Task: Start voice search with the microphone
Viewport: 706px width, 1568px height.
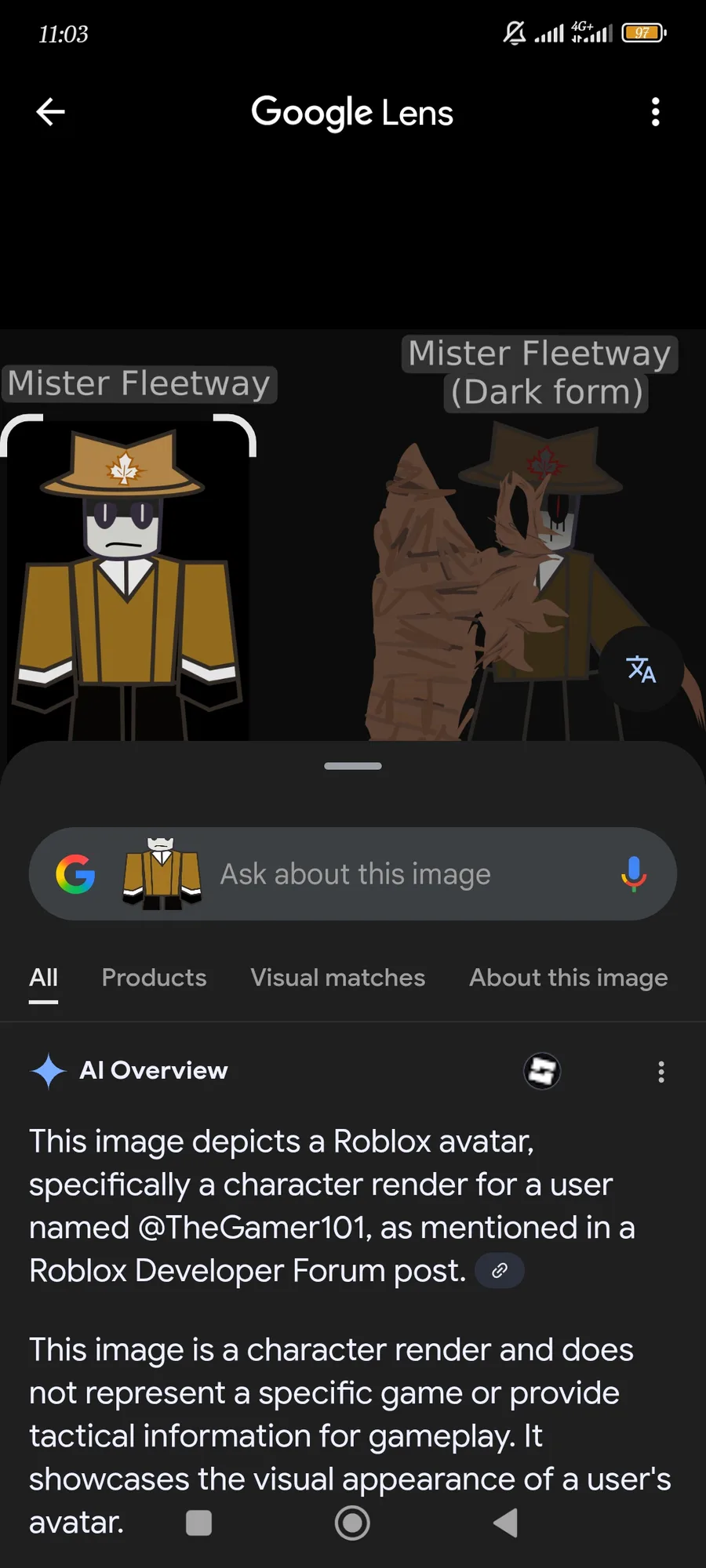Action: coord(634,873)
